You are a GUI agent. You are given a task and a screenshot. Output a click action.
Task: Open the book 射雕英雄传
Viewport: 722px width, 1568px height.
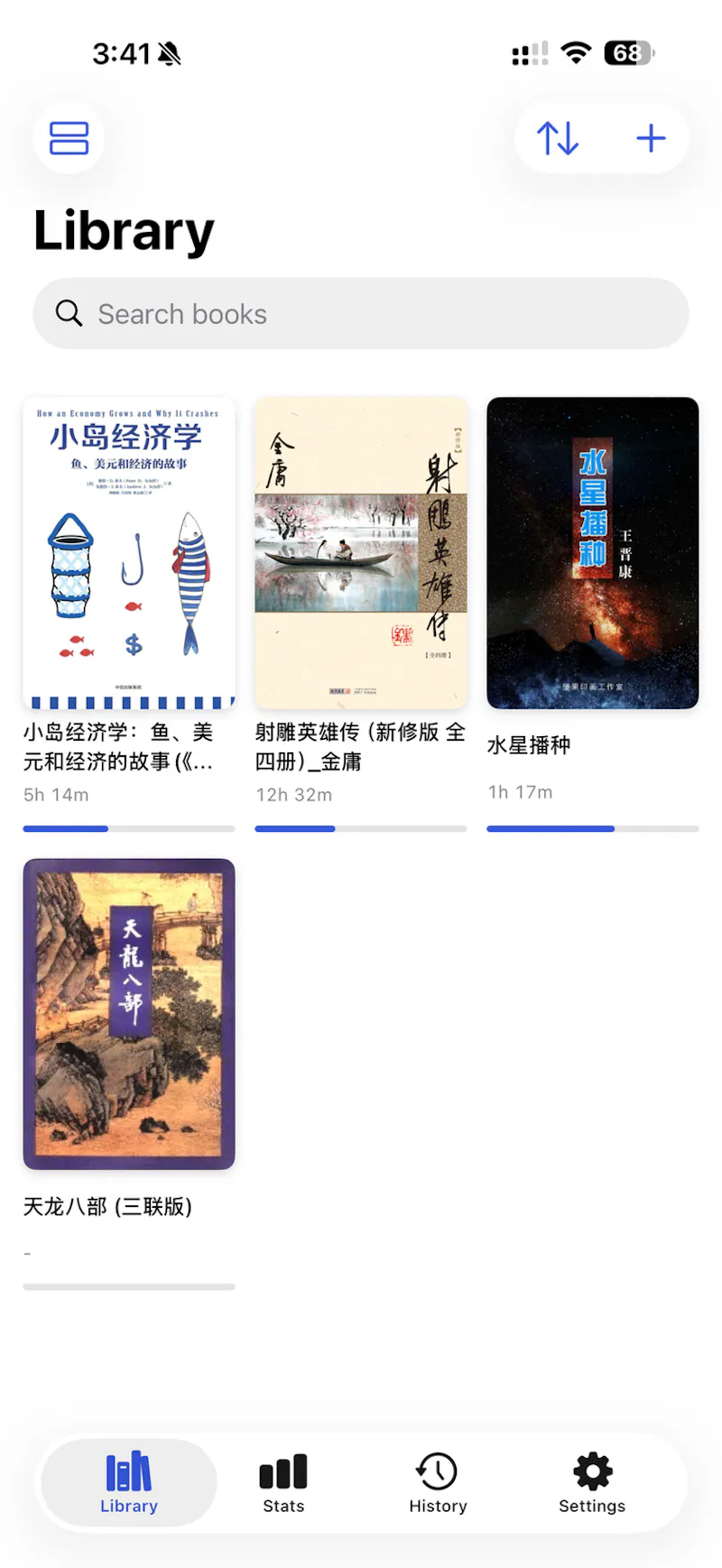point(361,553)
